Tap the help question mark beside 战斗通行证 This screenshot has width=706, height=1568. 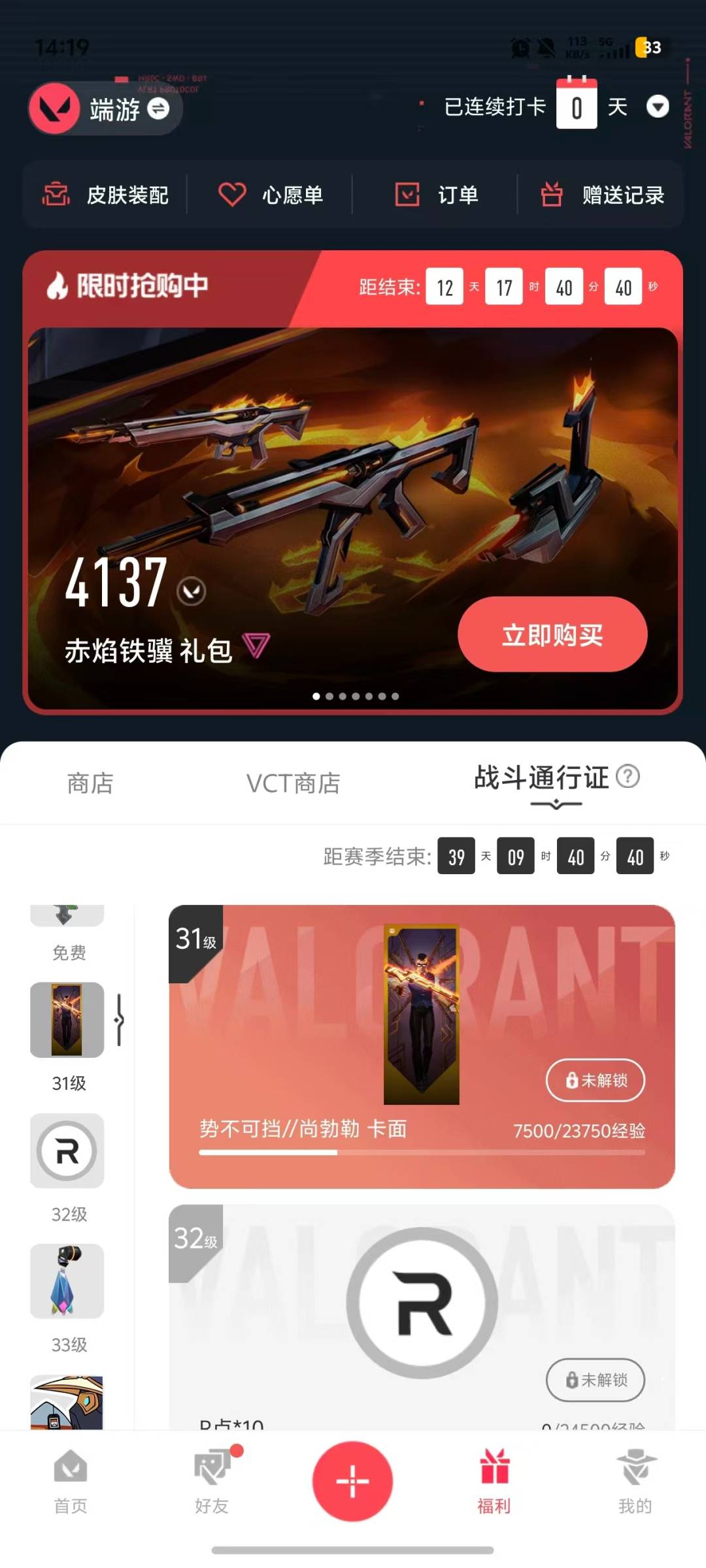pos(628,778)
